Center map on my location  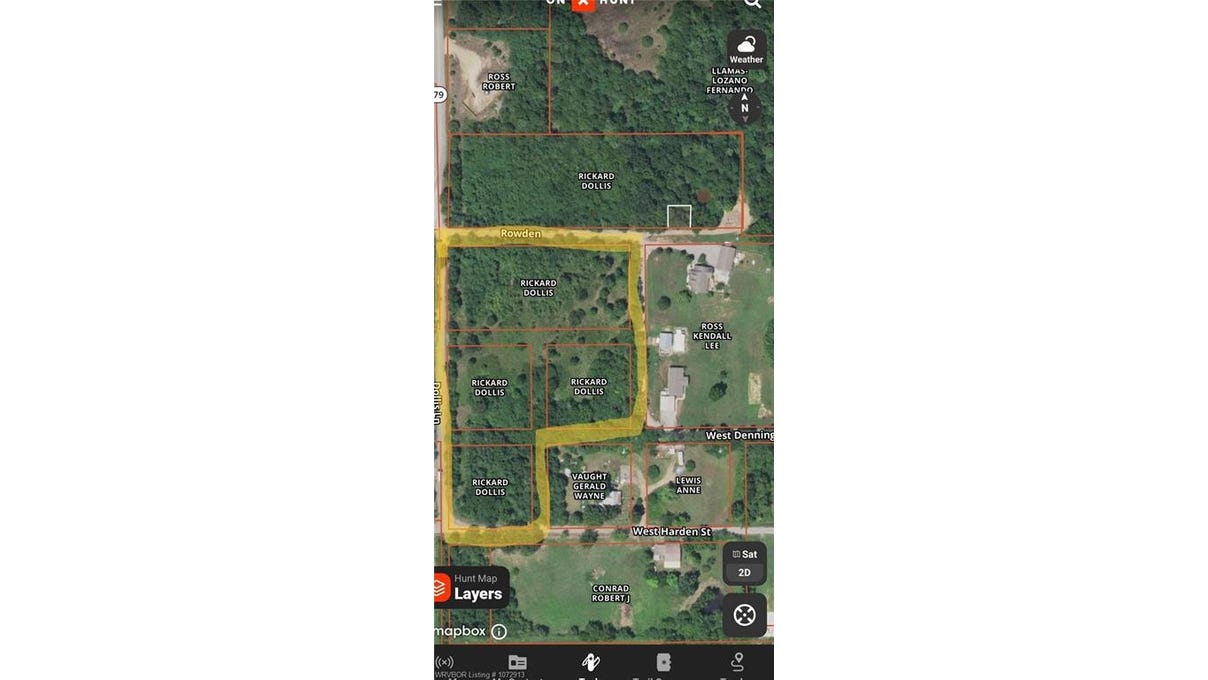click(744, 615)
